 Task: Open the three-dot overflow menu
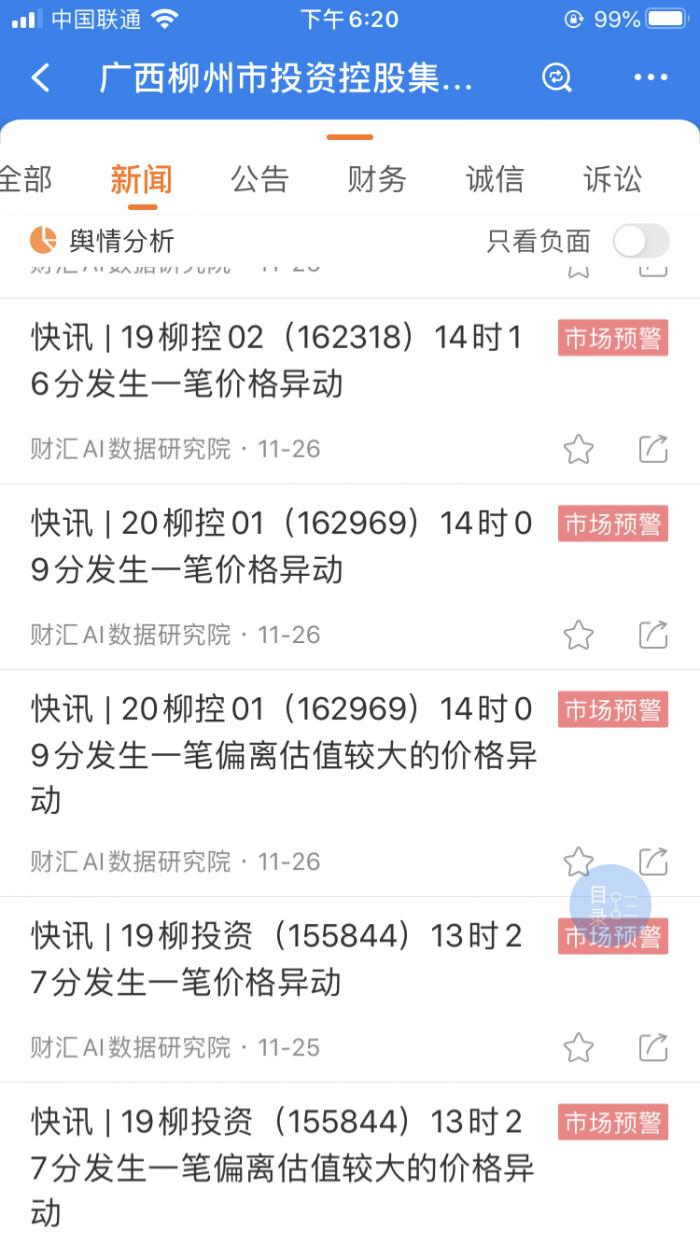650,78
